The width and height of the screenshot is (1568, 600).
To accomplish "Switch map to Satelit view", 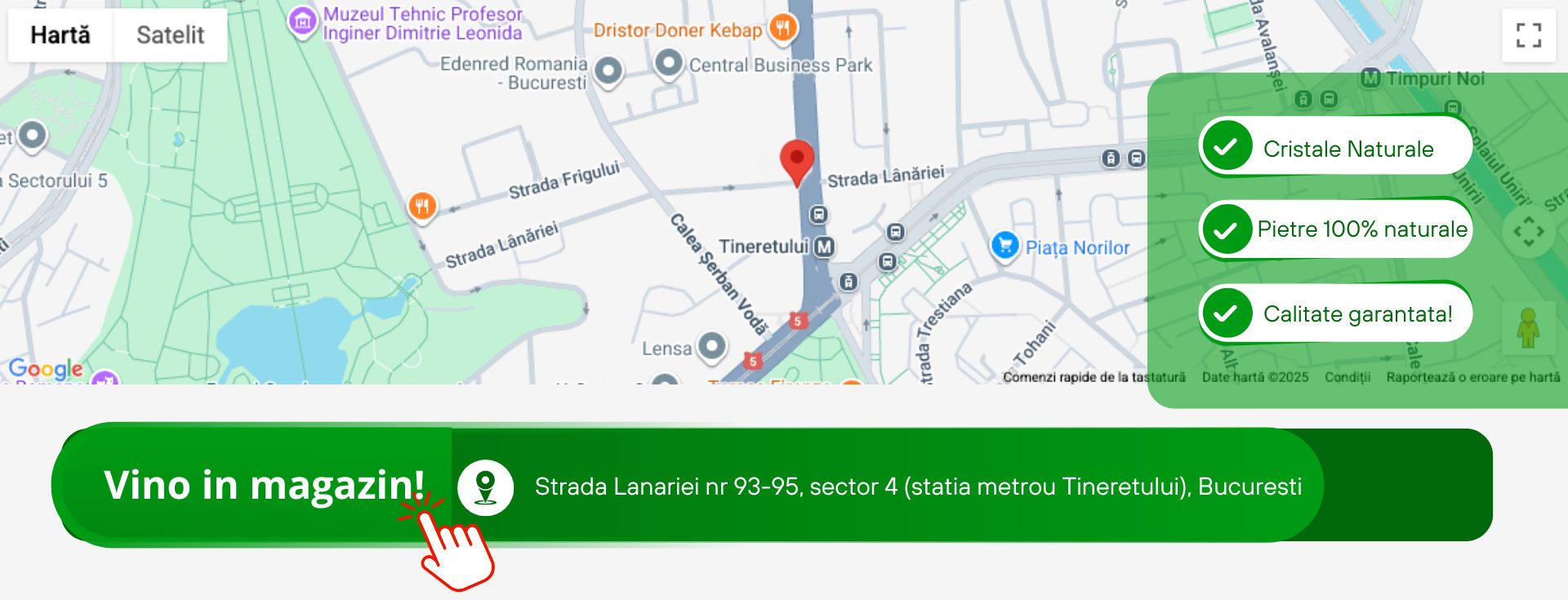I will click(x=170, y=35).
